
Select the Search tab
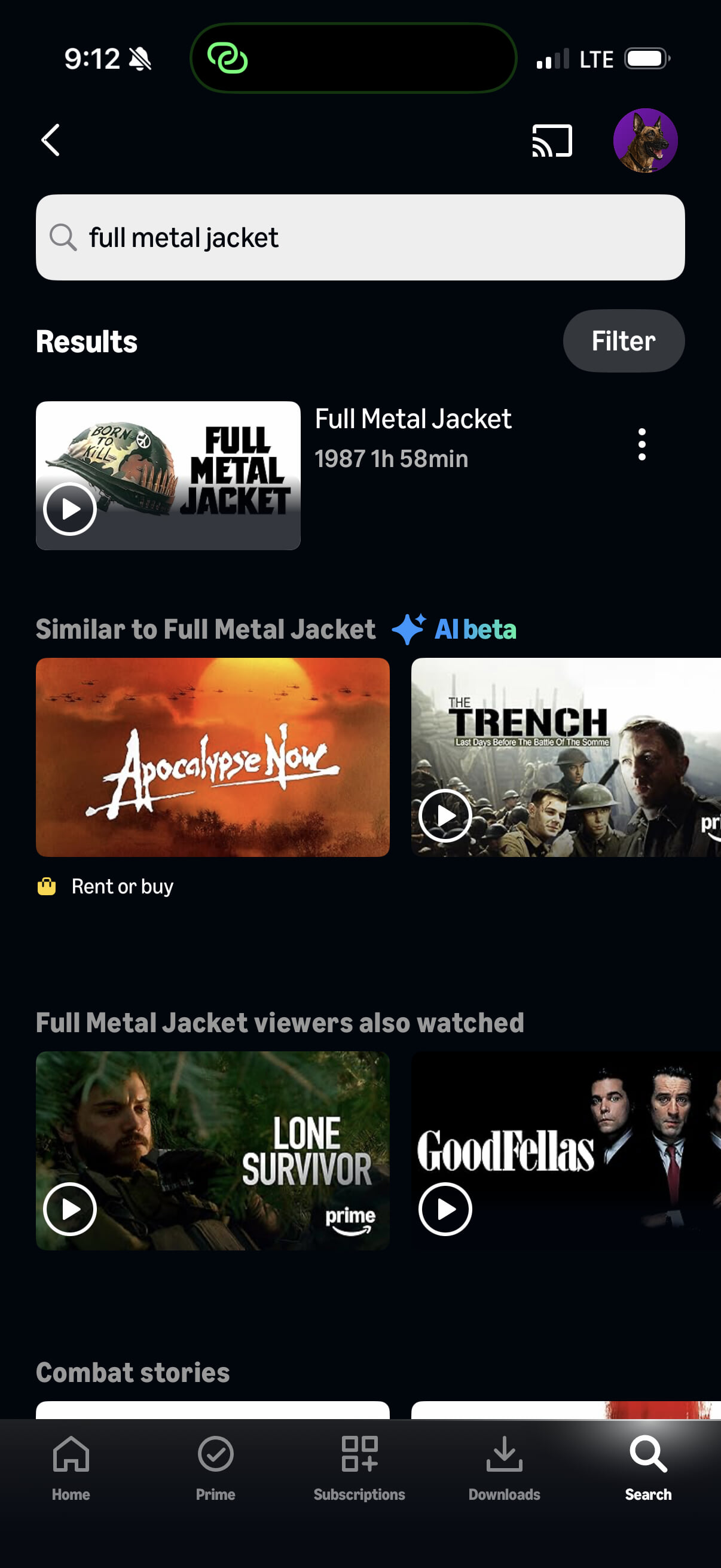(x=648, y=1468)
